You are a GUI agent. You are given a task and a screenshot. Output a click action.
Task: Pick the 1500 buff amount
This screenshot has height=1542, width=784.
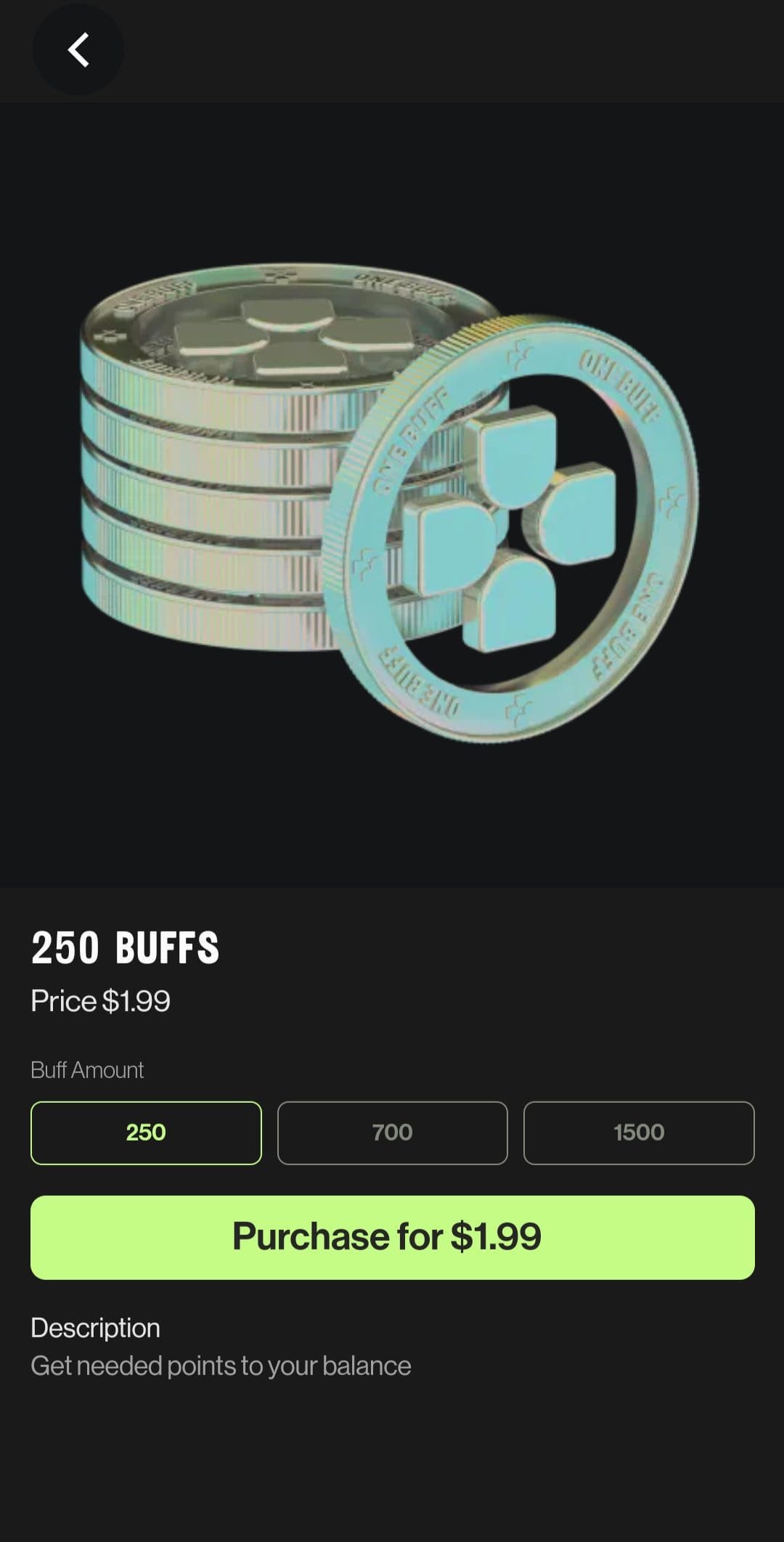[639, 1133]
